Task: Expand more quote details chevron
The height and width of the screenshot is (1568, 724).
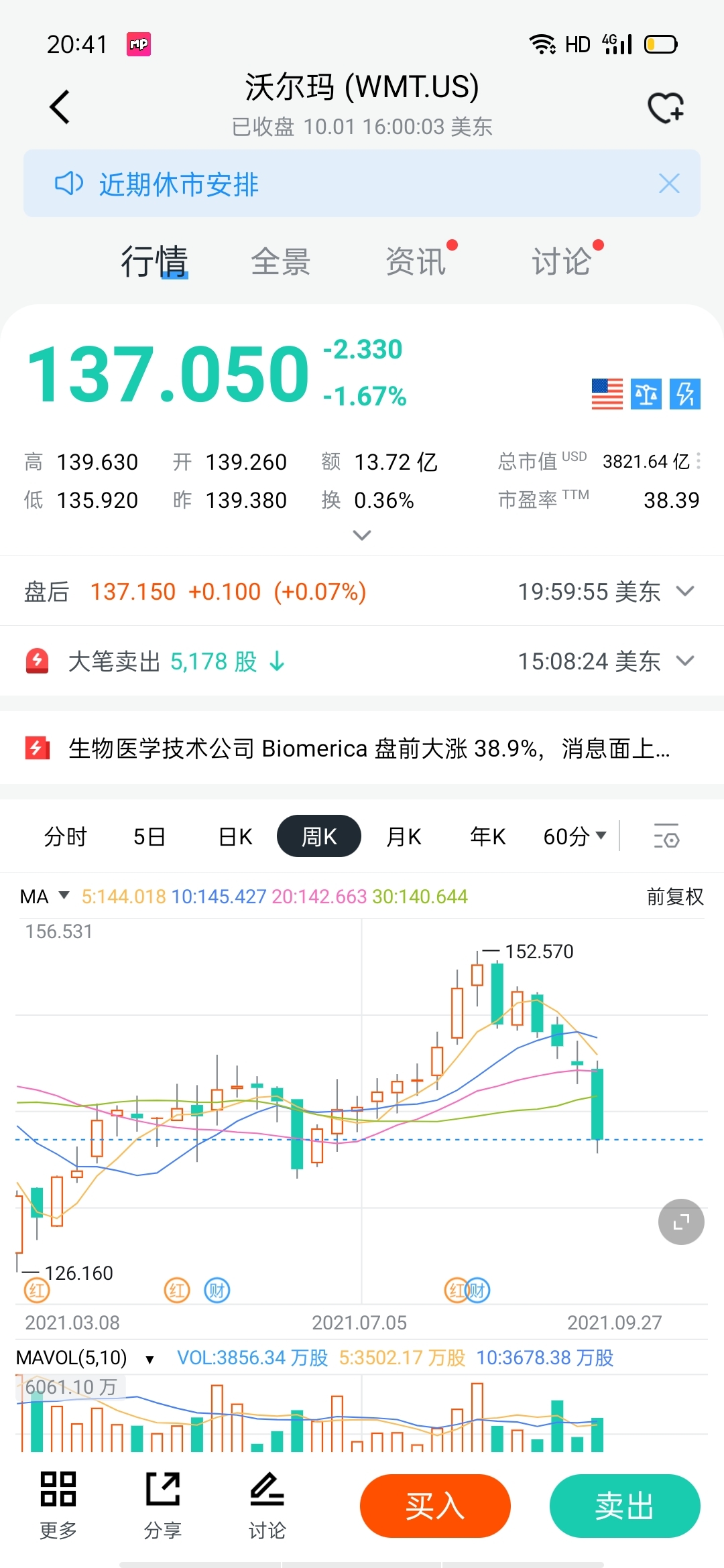Action: [x=362, y=535]
